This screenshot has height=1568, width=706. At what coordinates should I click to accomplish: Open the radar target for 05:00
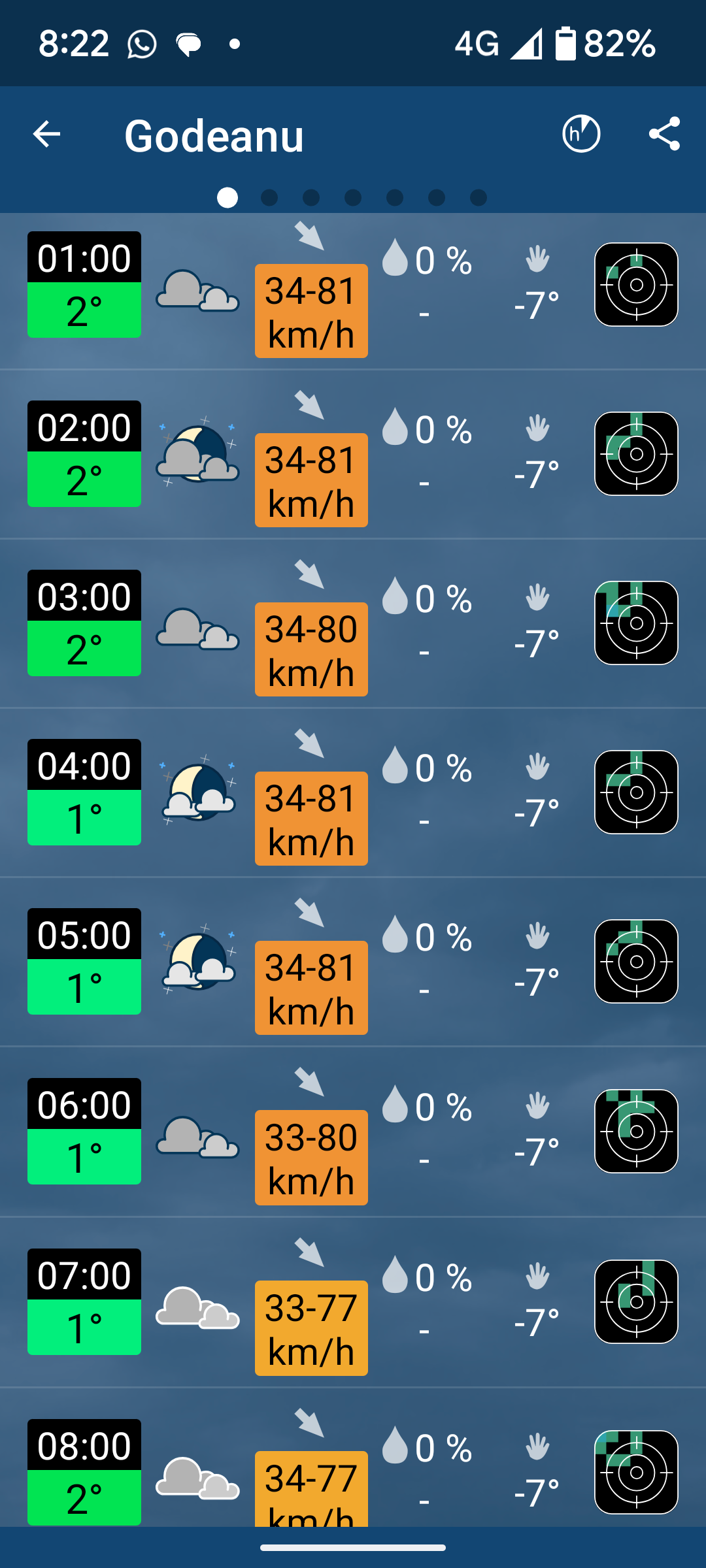click(x=636, y=961)
